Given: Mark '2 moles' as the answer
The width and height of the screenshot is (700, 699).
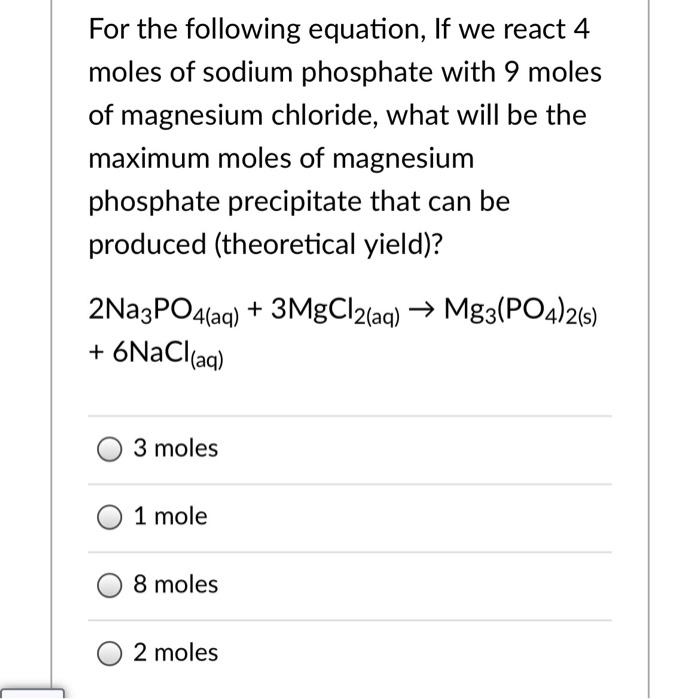Looking at the screenshot, I should (x=110, y=653).
